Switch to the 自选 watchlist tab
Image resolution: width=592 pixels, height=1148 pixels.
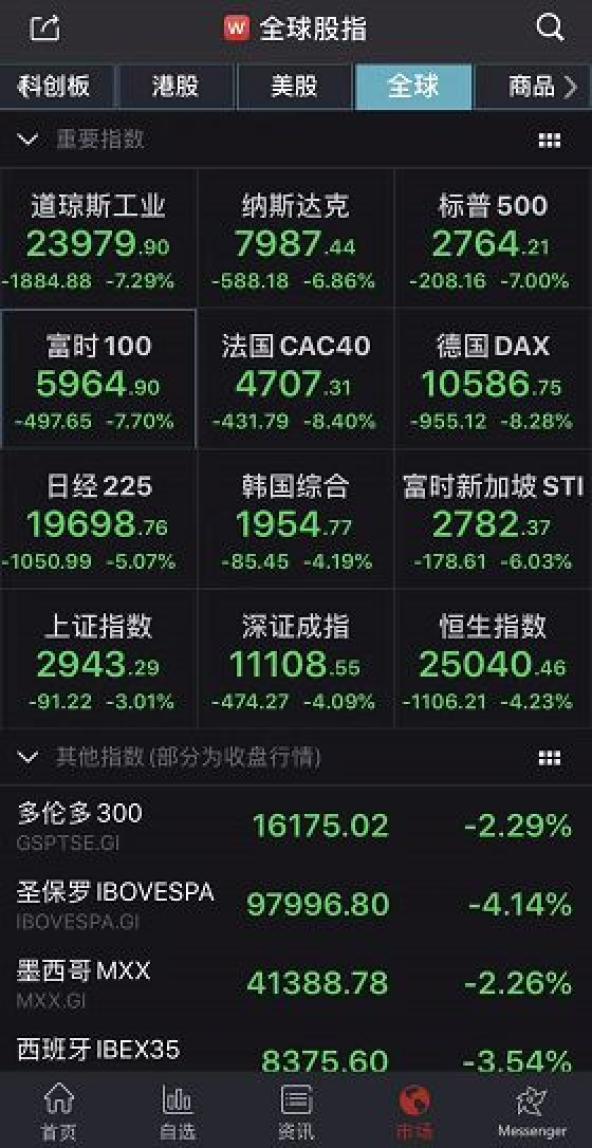[x=178, y=1111]
